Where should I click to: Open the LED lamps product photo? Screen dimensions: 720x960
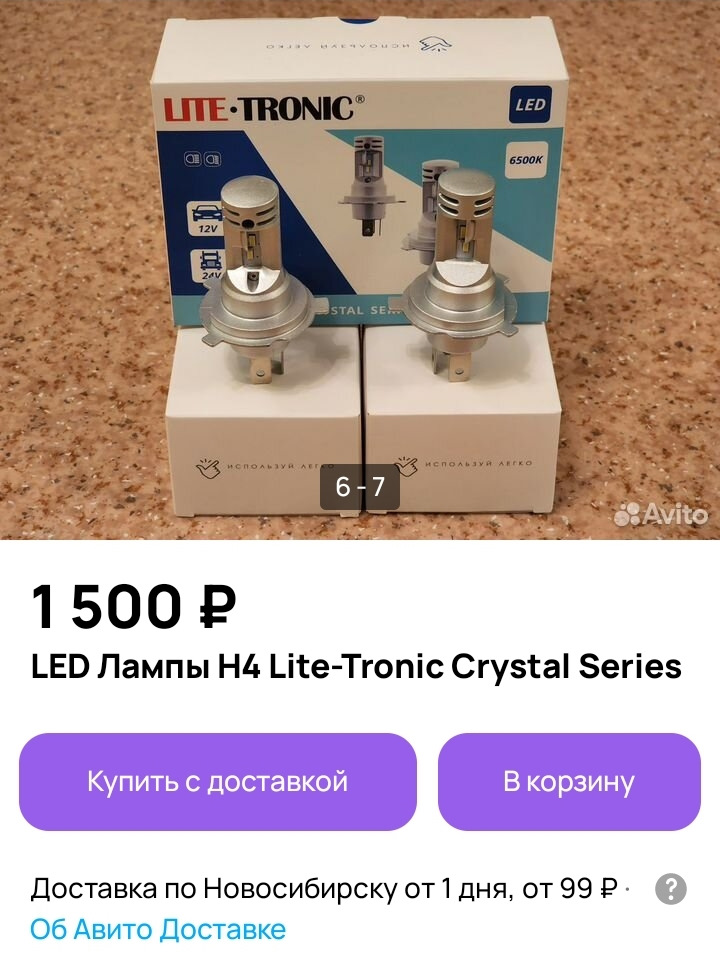360,270
